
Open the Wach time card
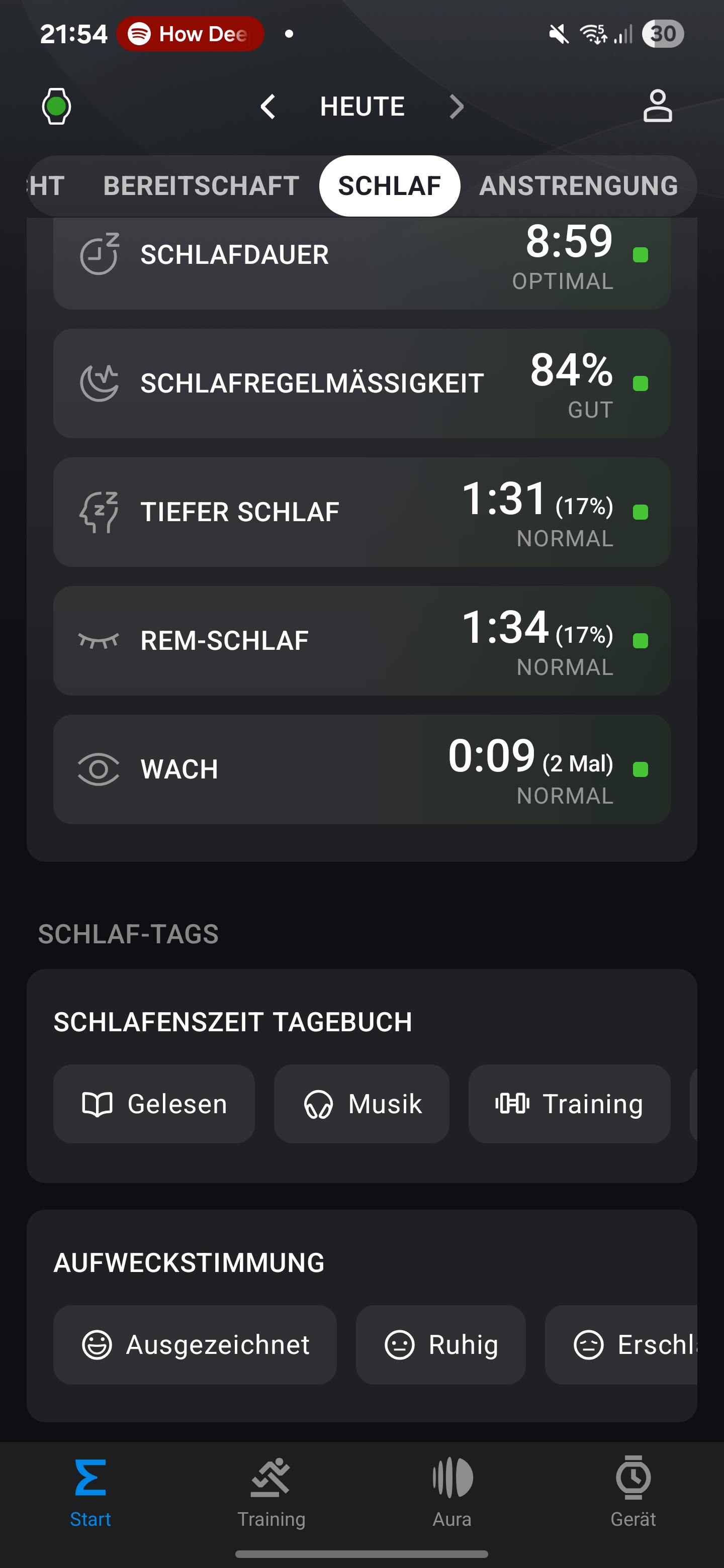[x=361, y=769]
